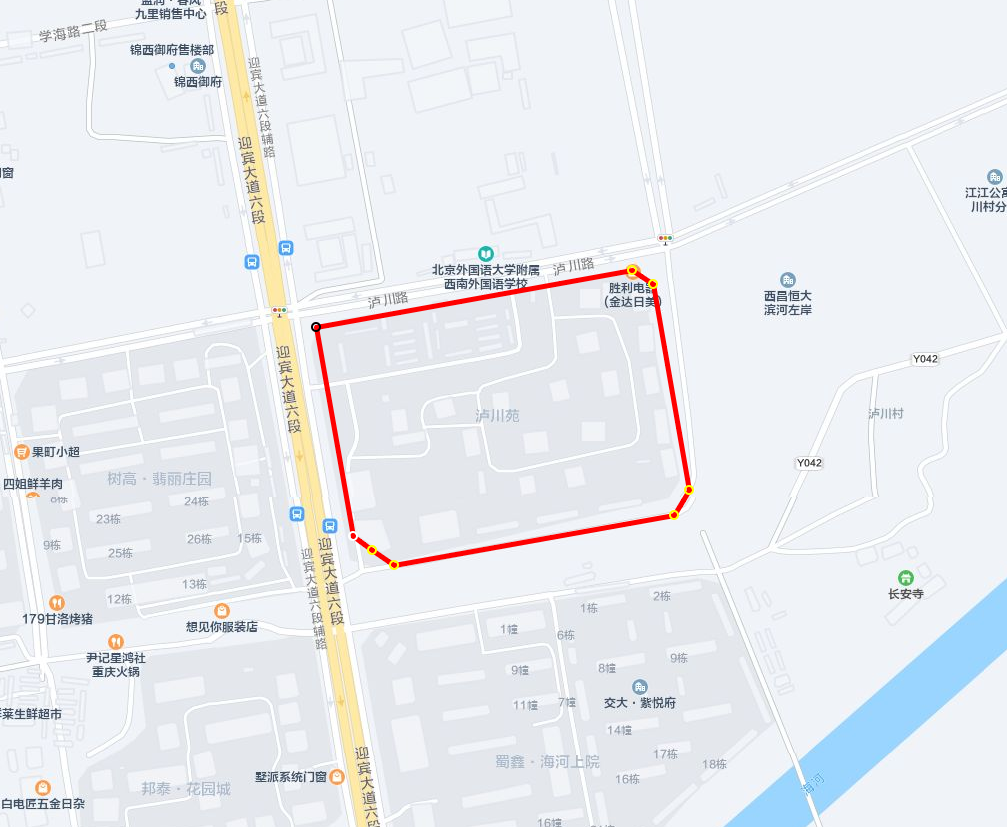The width and height of the screenshot is (1007, 827).
Task: Select the 交大·紫悦府 building marker
Action: coord(640,686)
